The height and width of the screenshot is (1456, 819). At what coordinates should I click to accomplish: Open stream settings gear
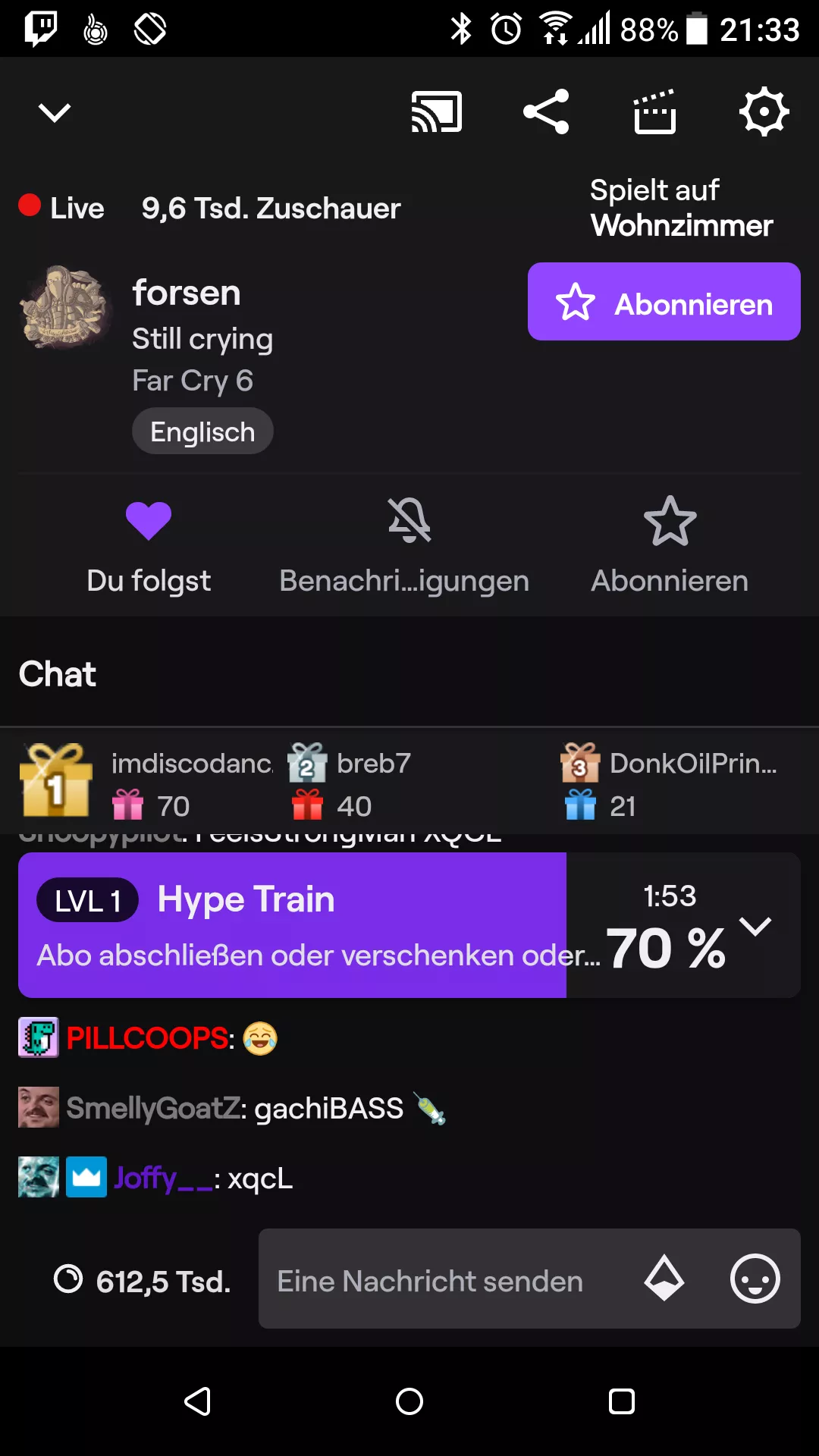pos(764,112)
